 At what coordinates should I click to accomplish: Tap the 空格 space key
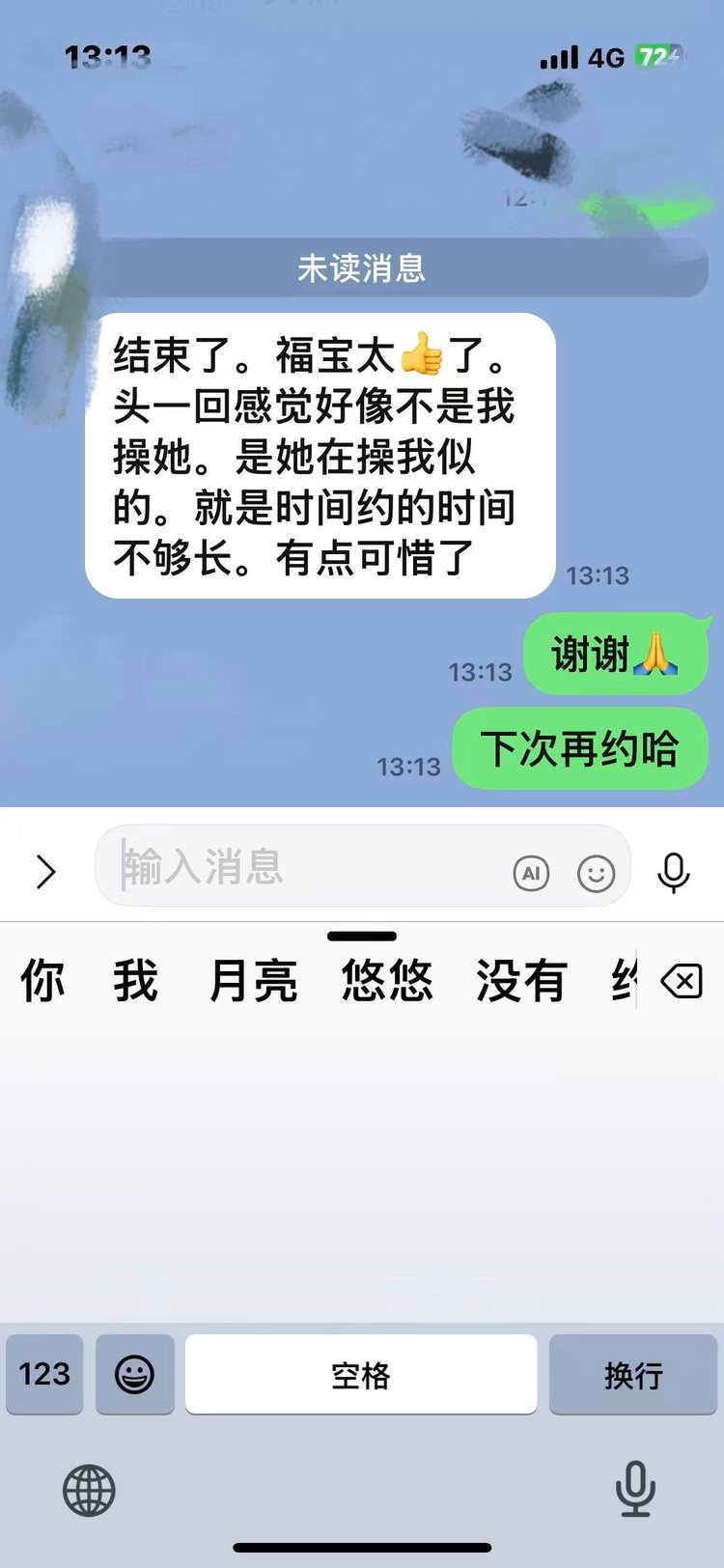point(361,1374)
